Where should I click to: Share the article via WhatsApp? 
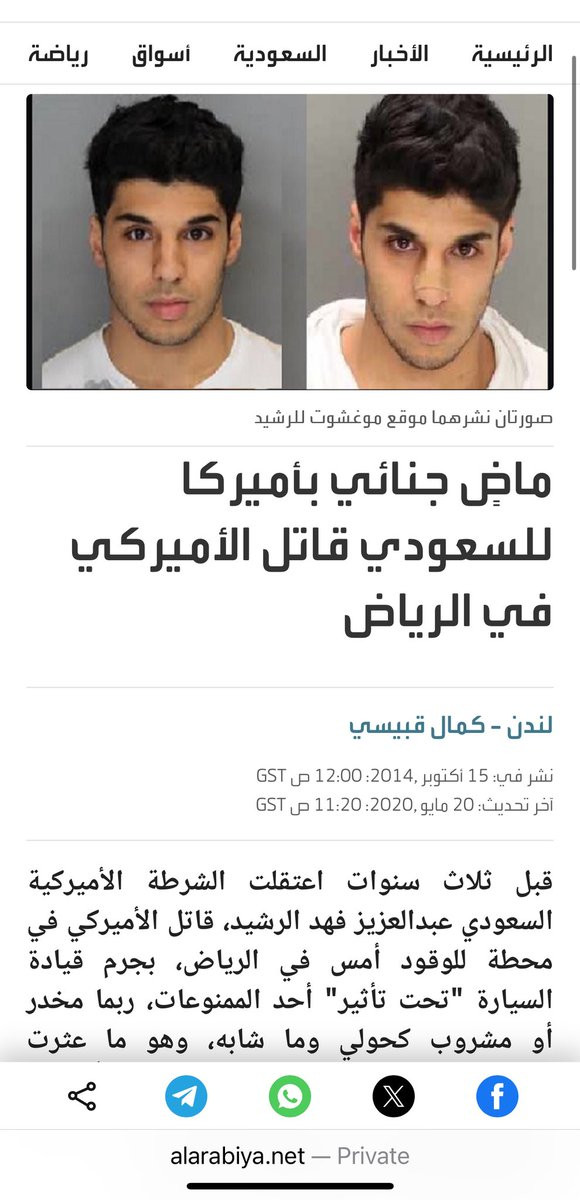290,1097
